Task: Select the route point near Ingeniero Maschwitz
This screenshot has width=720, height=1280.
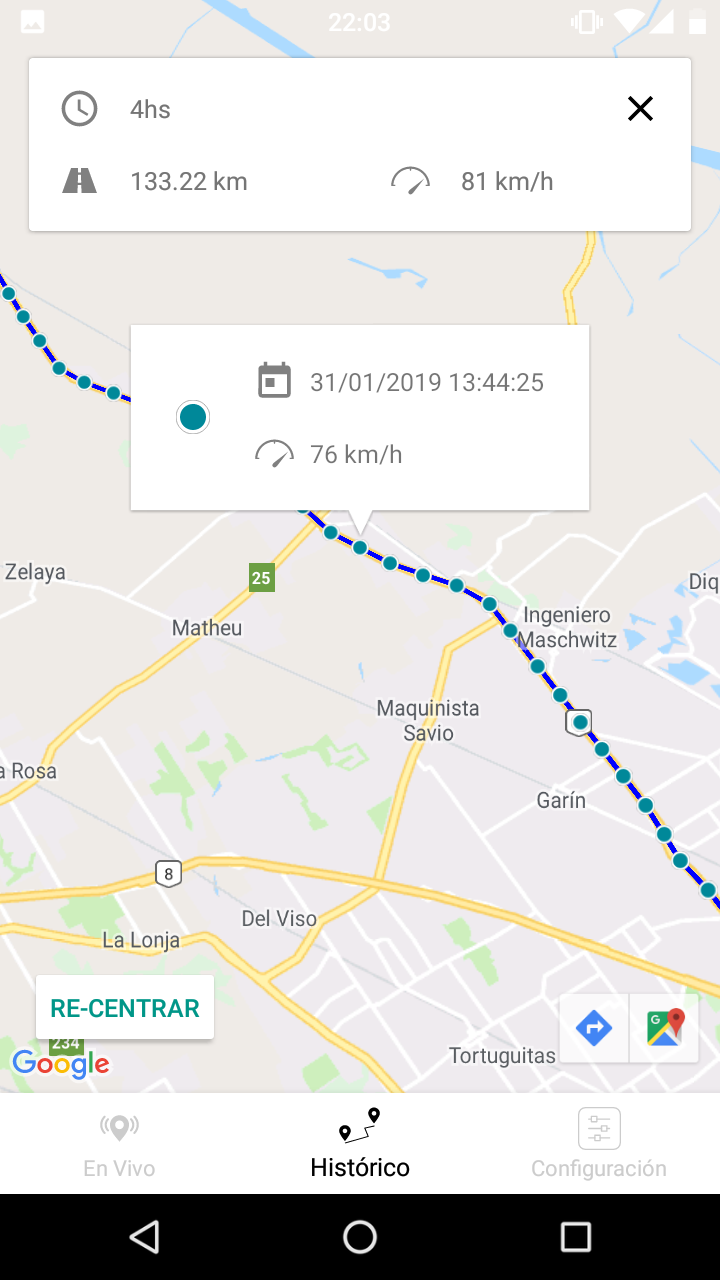Action: [x=510, y=631]
